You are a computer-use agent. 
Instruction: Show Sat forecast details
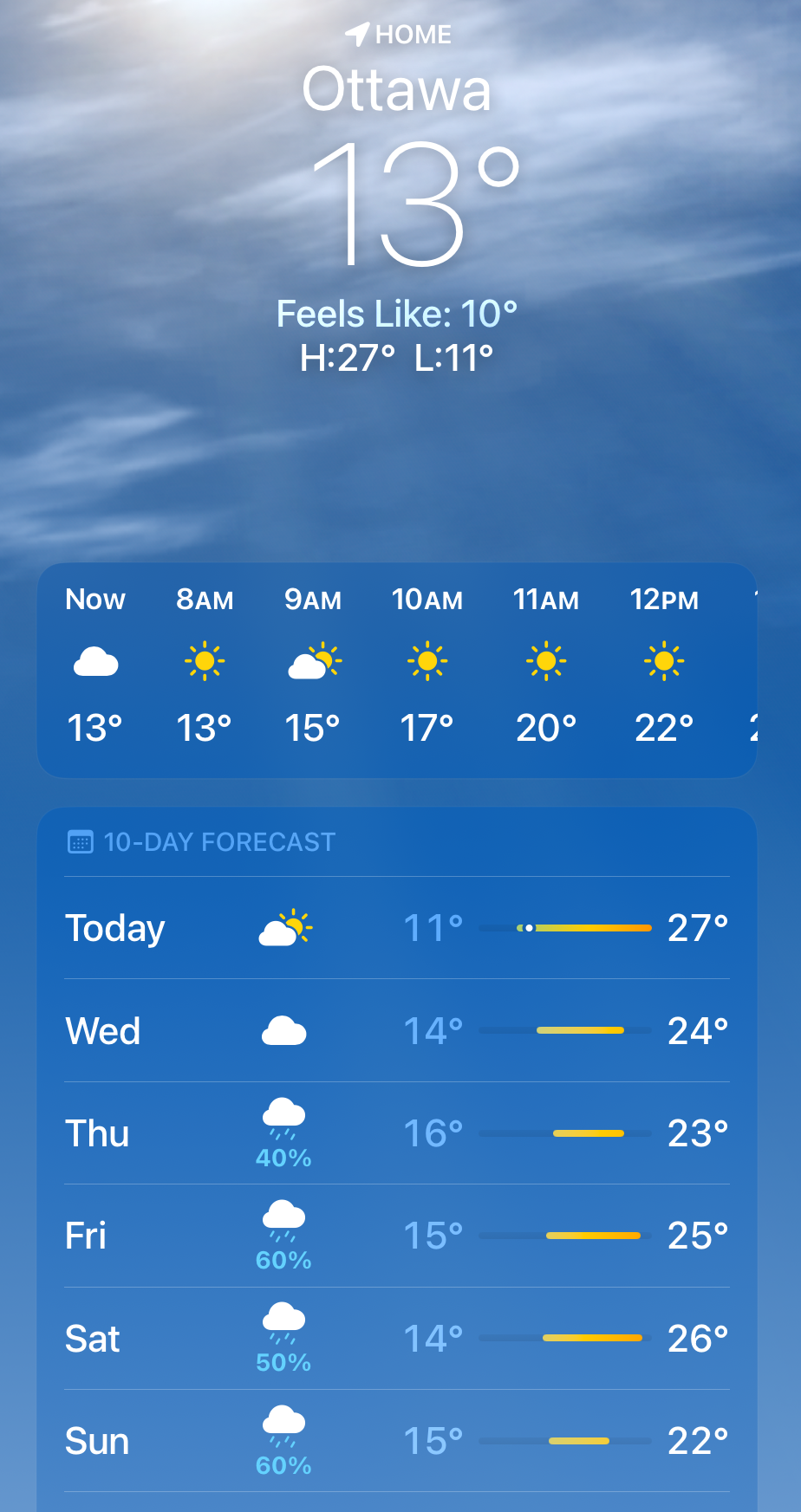[x=397, y=1339]
